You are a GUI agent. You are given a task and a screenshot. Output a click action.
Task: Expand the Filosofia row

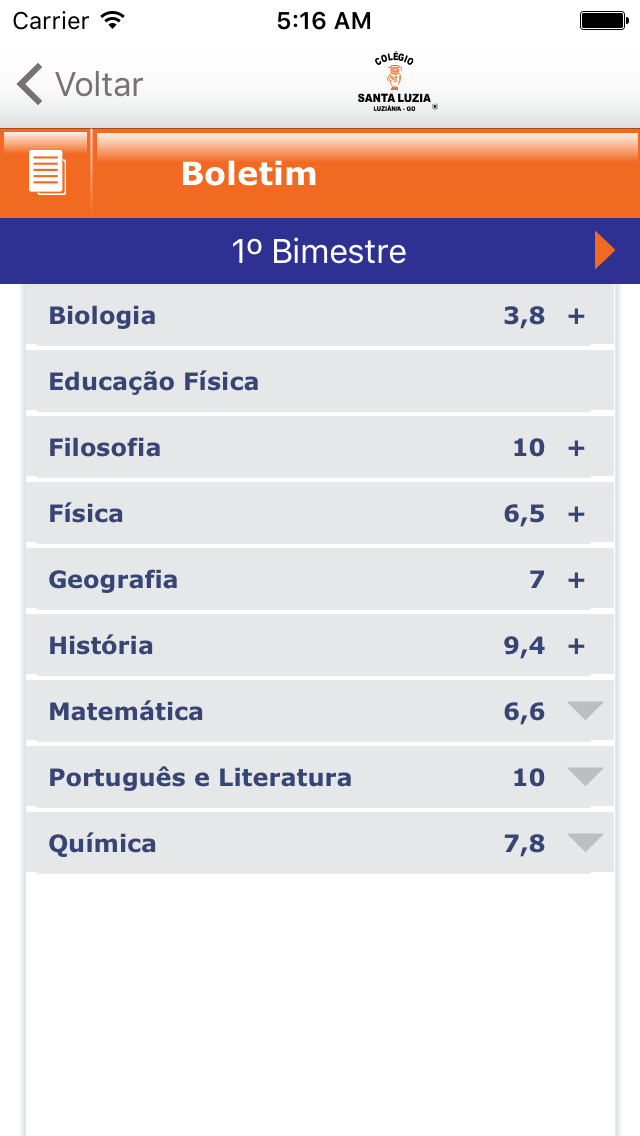[x=575, y=448]
